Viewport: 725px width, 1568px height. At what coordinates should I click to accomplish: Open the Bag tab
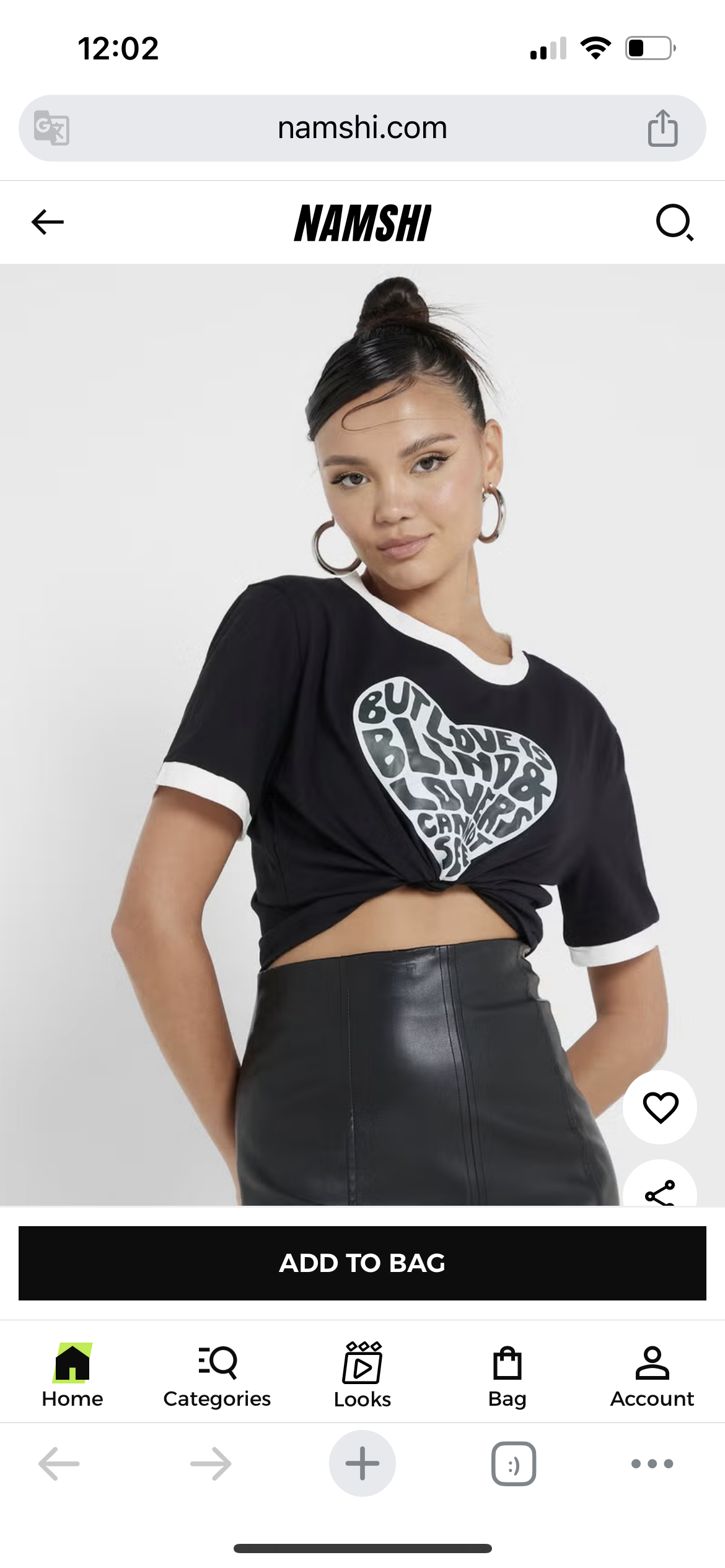tap(507, 1376)
